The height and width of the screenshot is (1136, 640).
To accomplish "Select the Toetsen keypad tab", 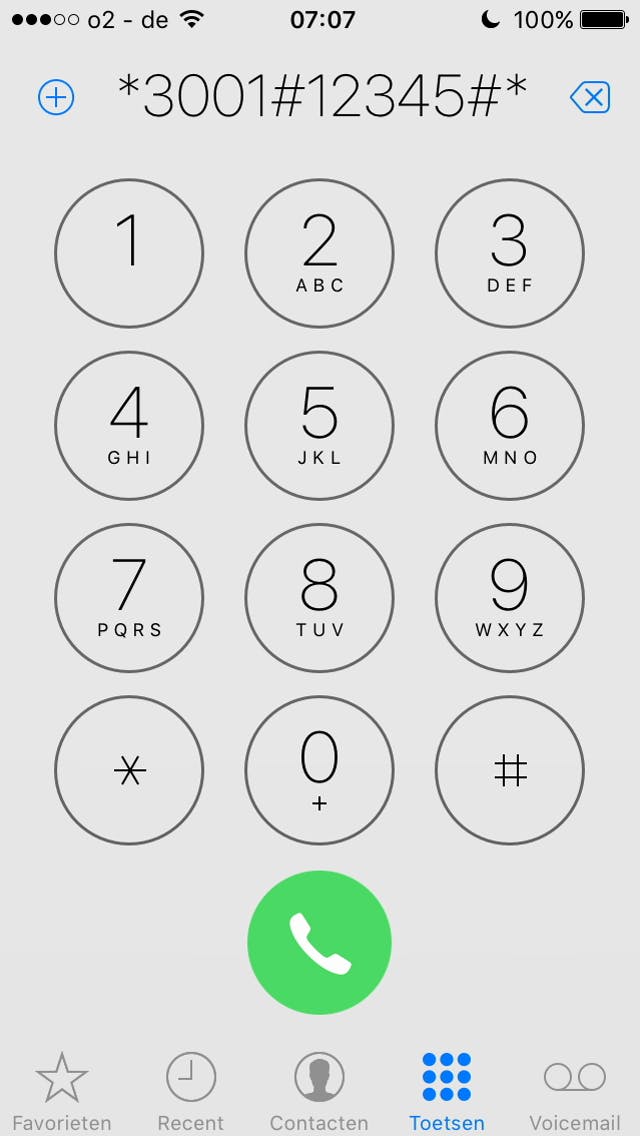I will click(447, 1090).
